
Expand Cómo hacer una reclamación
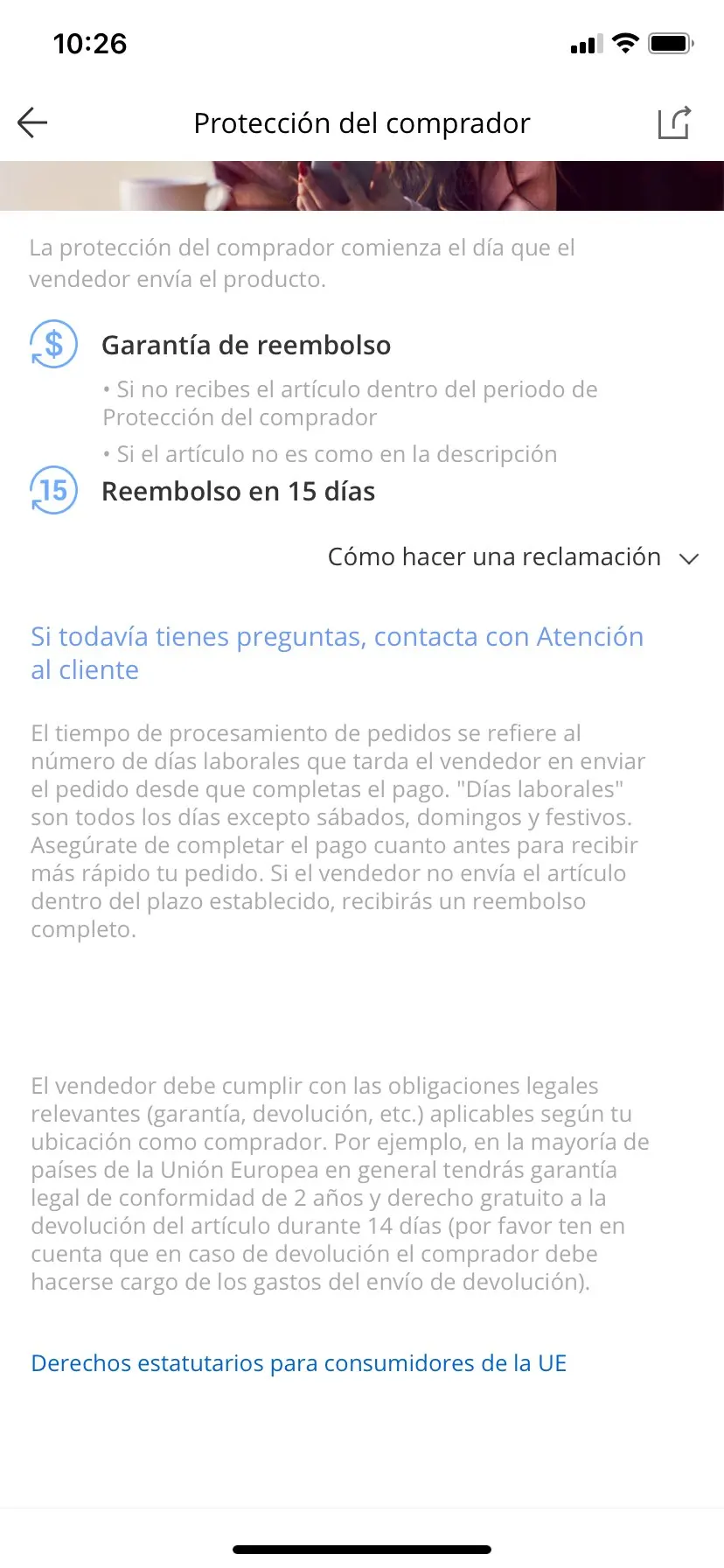[513, 557]
